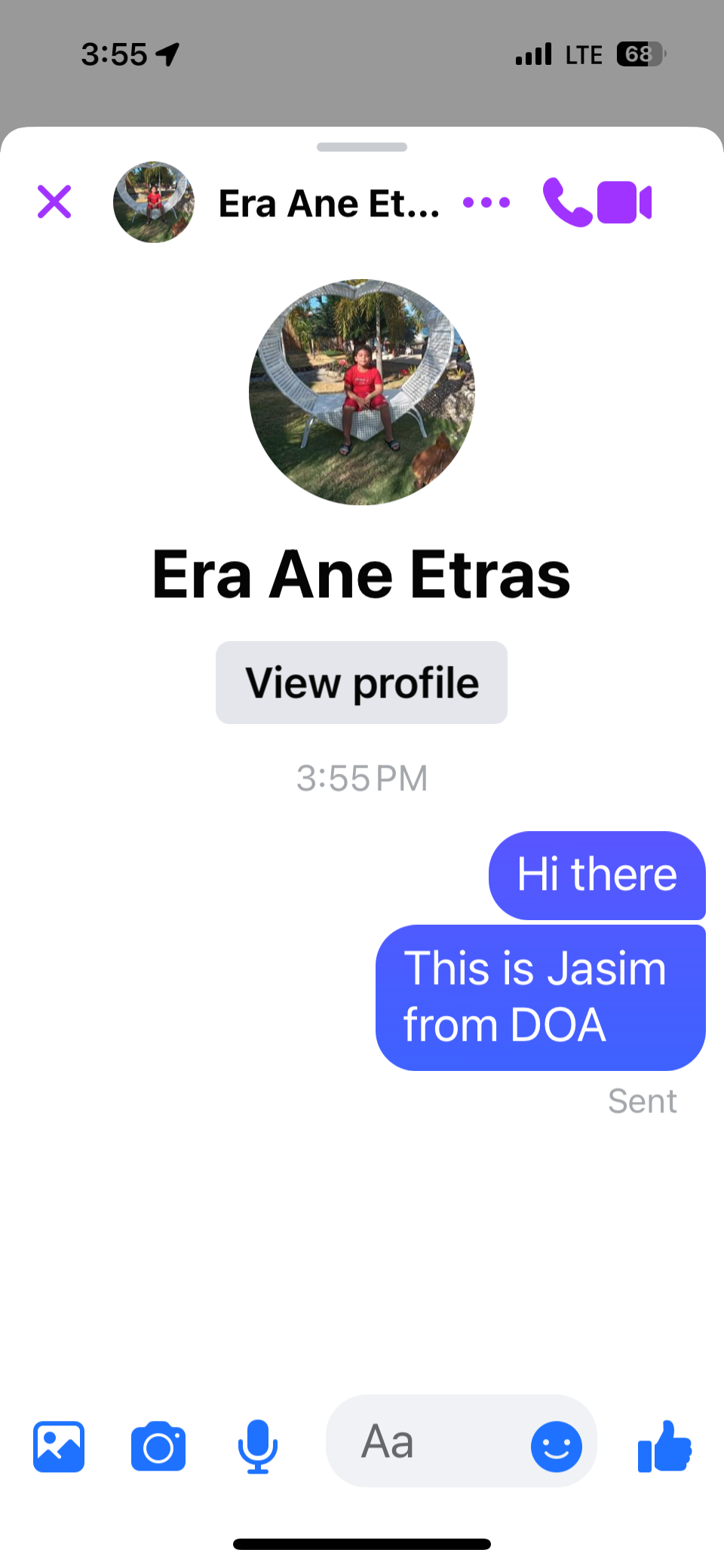The width and height of the screenshot is (724, 1568).
Task: Close the chat with the purple X
Action: pyautogui.click(x=54, y=202)
